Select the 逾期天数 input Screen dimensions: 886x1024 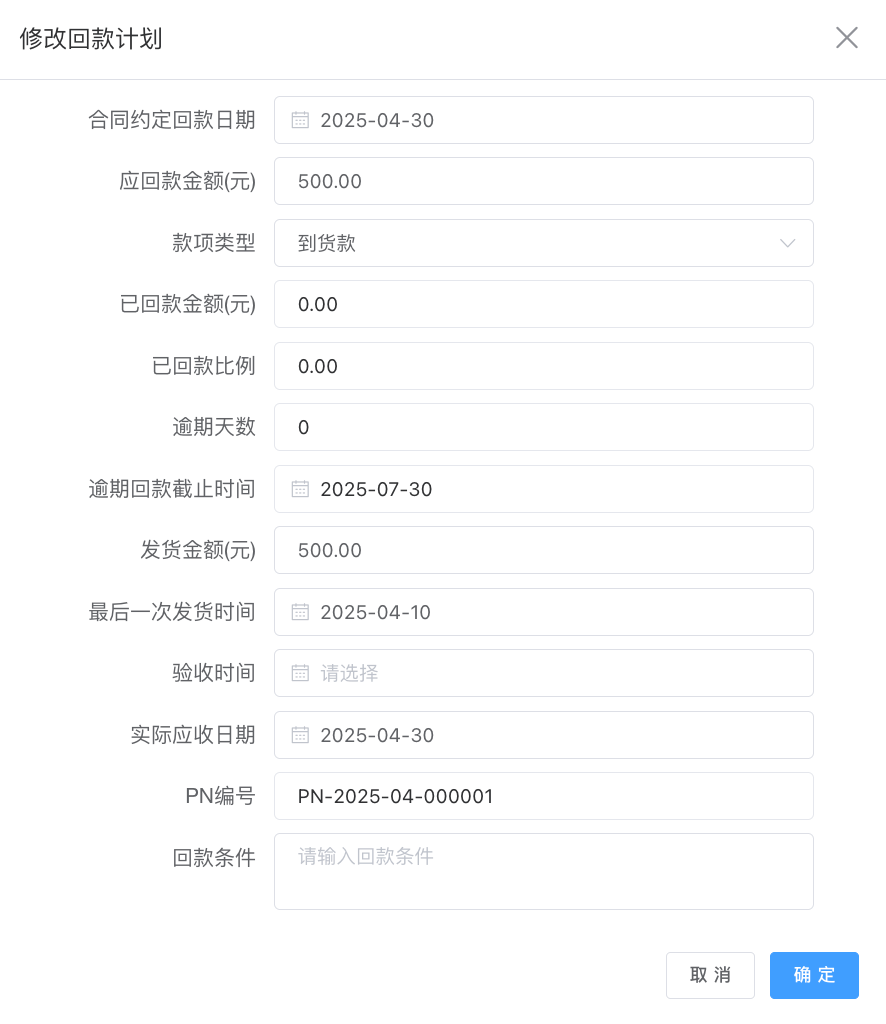click(x=543, y=427)
